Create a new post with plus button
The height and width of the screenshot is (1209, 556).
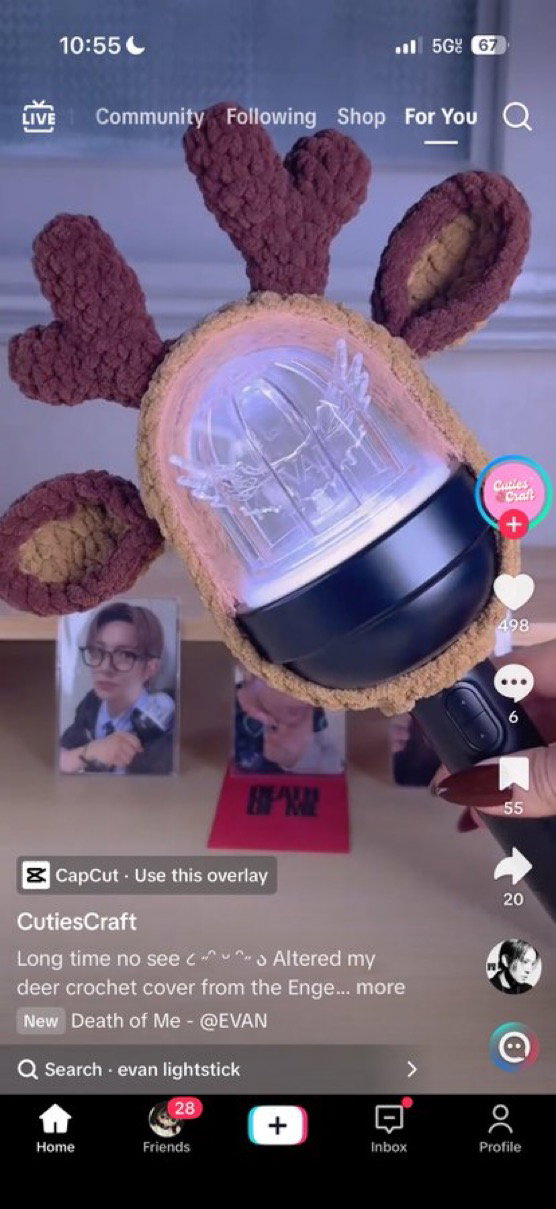pyautogui.click(x=278, y=1125)
